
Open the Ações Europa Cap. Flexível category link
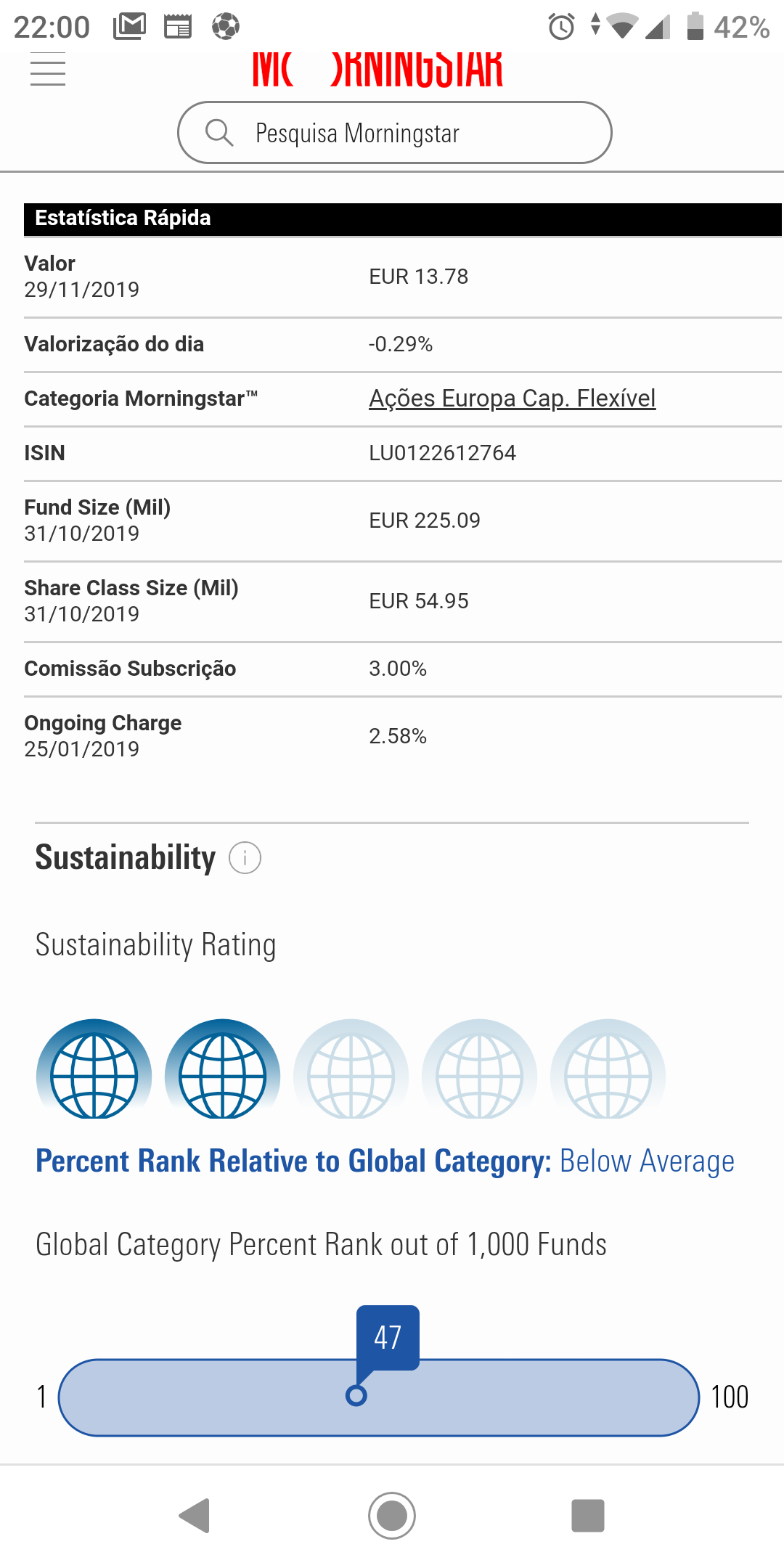(512, 399)
